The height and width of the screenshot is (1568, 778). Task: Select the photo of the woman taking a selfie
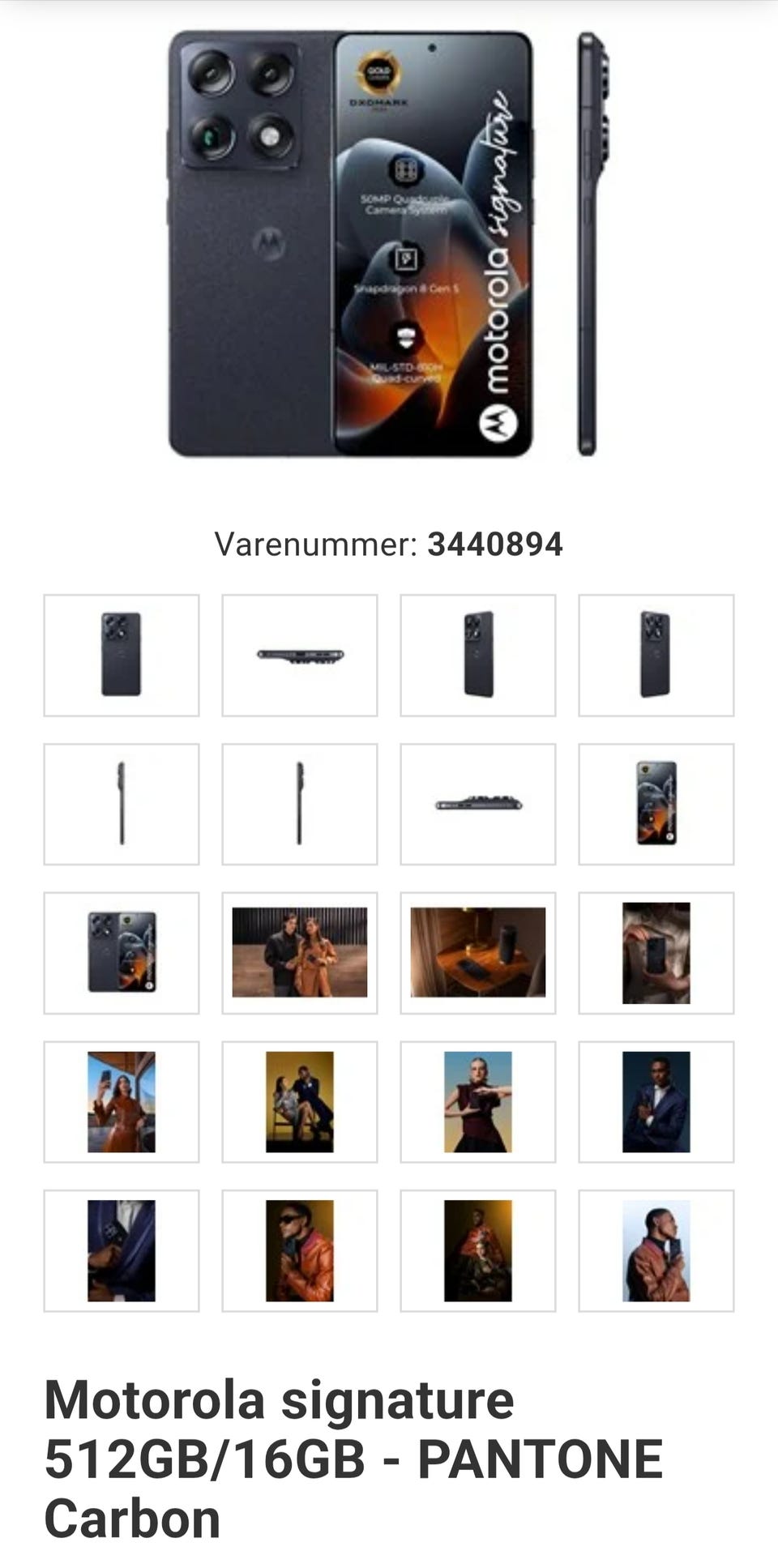[122, 1102]
